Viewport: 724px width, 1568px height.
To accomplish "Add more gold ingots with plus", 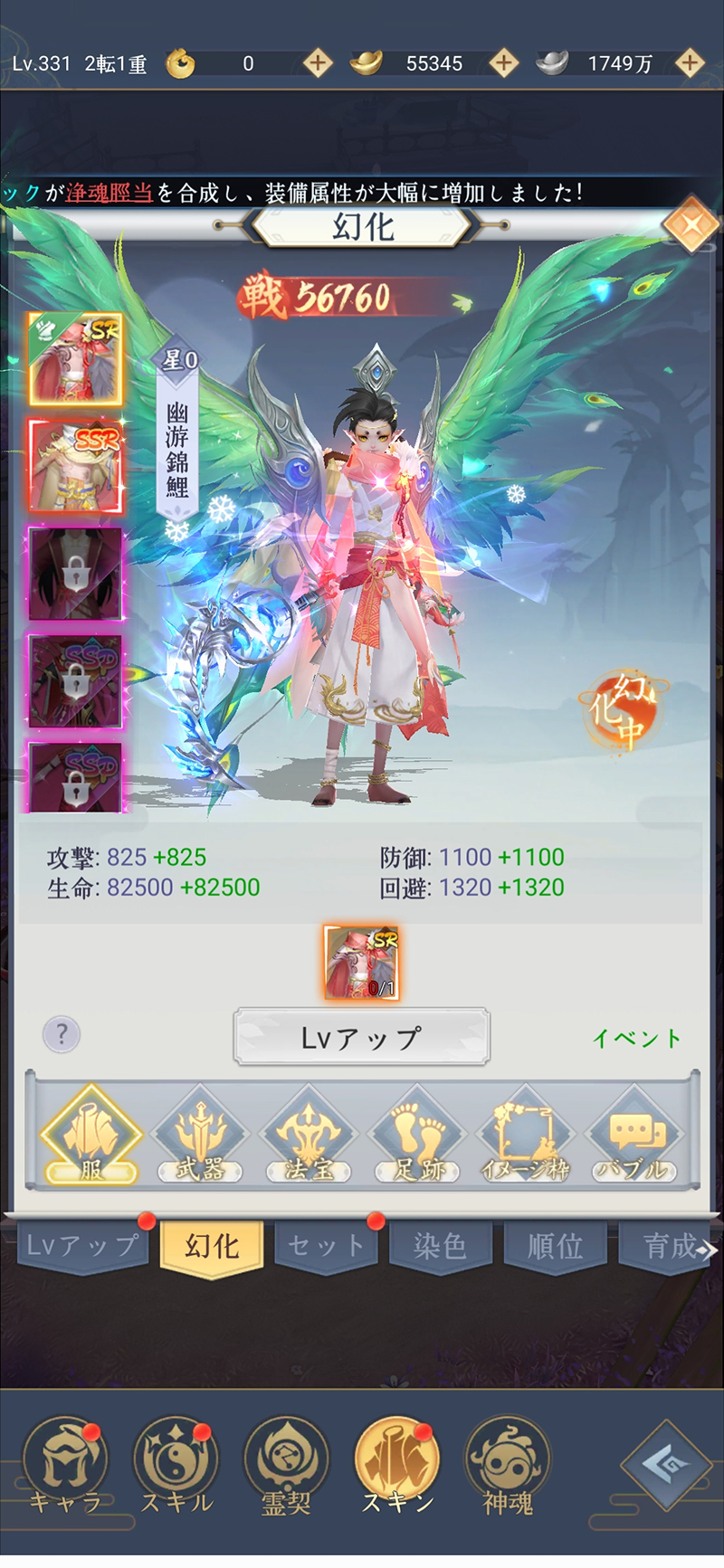I will [503, 62].
